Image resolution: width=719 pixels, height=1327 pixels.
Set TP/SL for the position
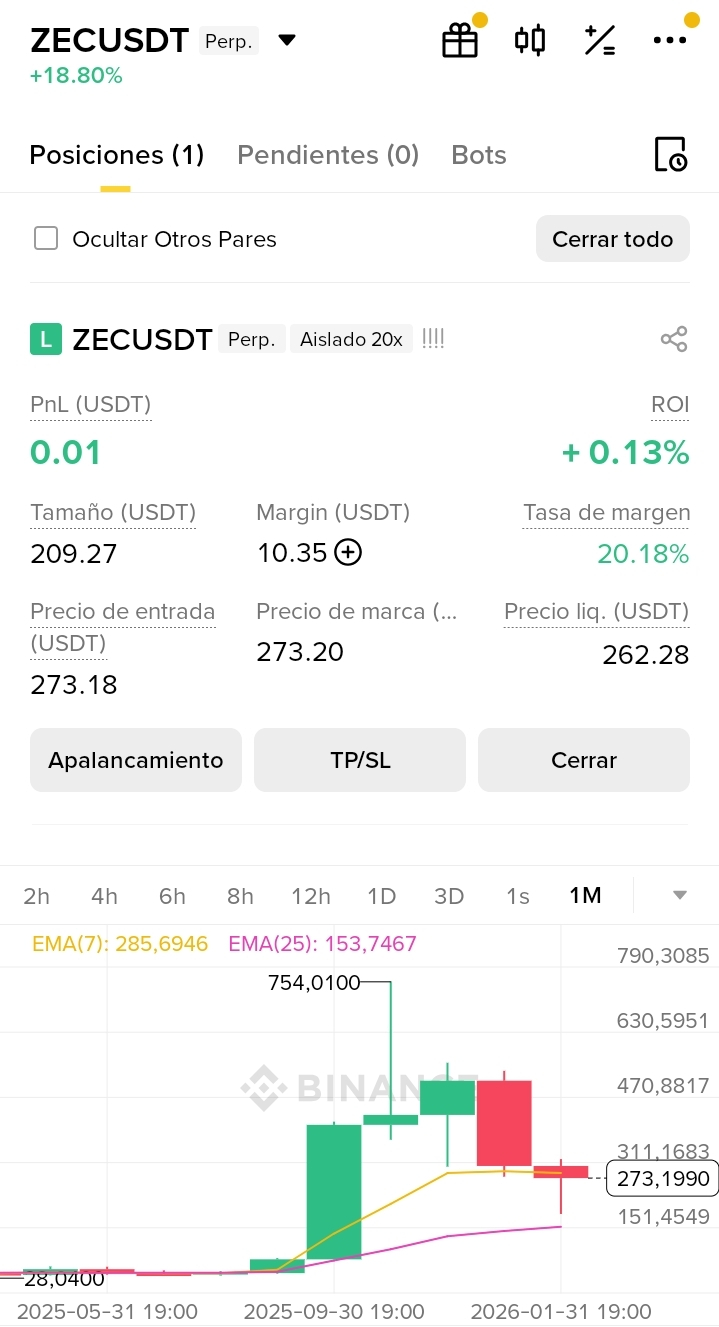(360, 760)
